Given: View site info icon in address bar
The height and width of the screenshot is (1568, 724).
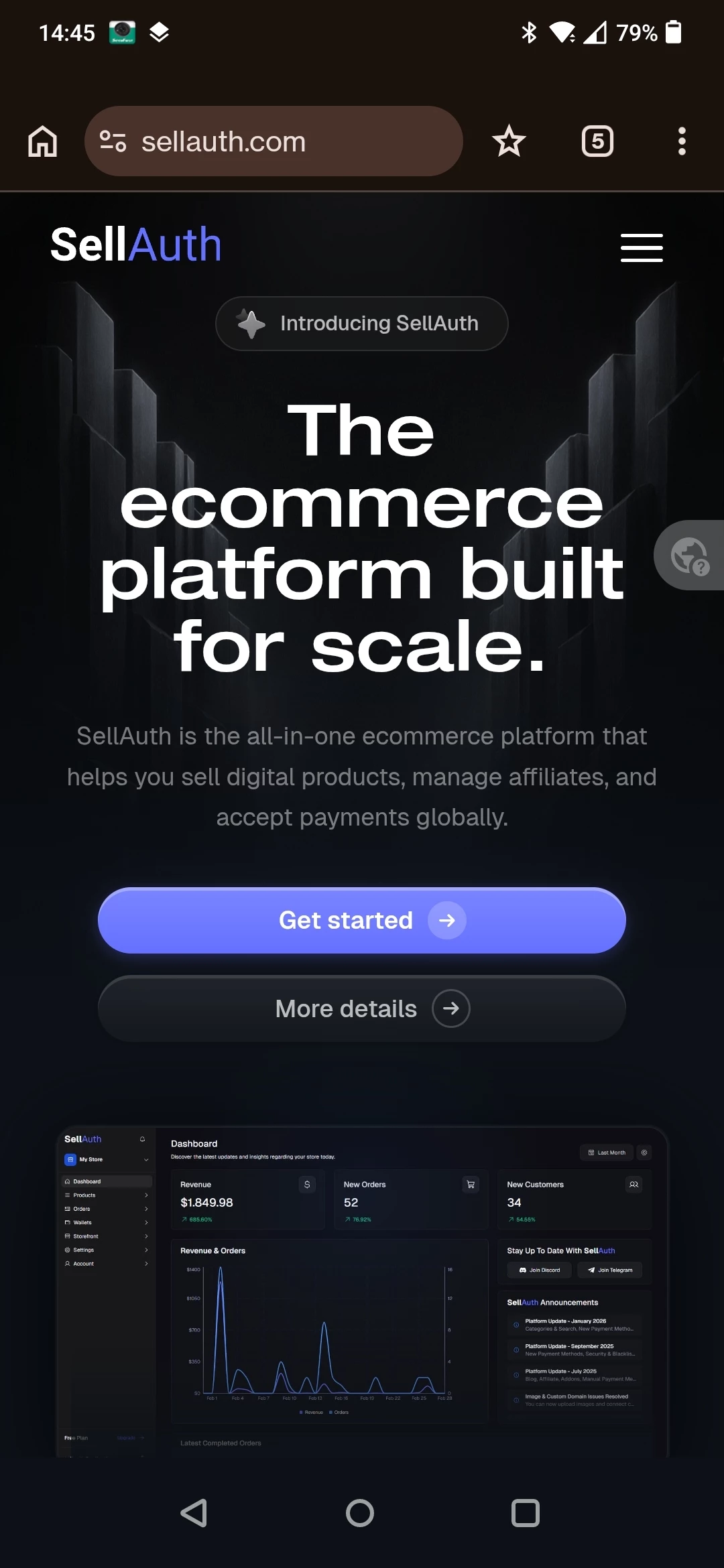Looking at the screenshot, I should click(113, 141).
